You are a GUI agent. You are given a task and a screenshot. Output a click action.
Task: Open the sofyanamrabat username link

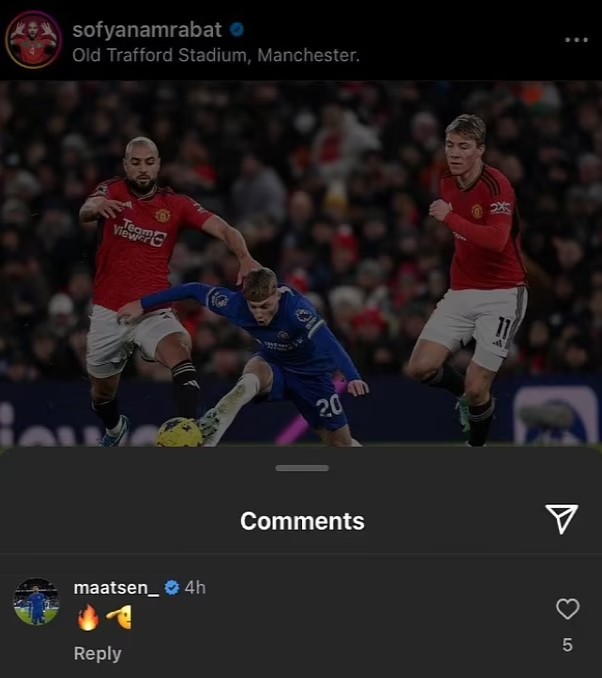coord(146,29)
